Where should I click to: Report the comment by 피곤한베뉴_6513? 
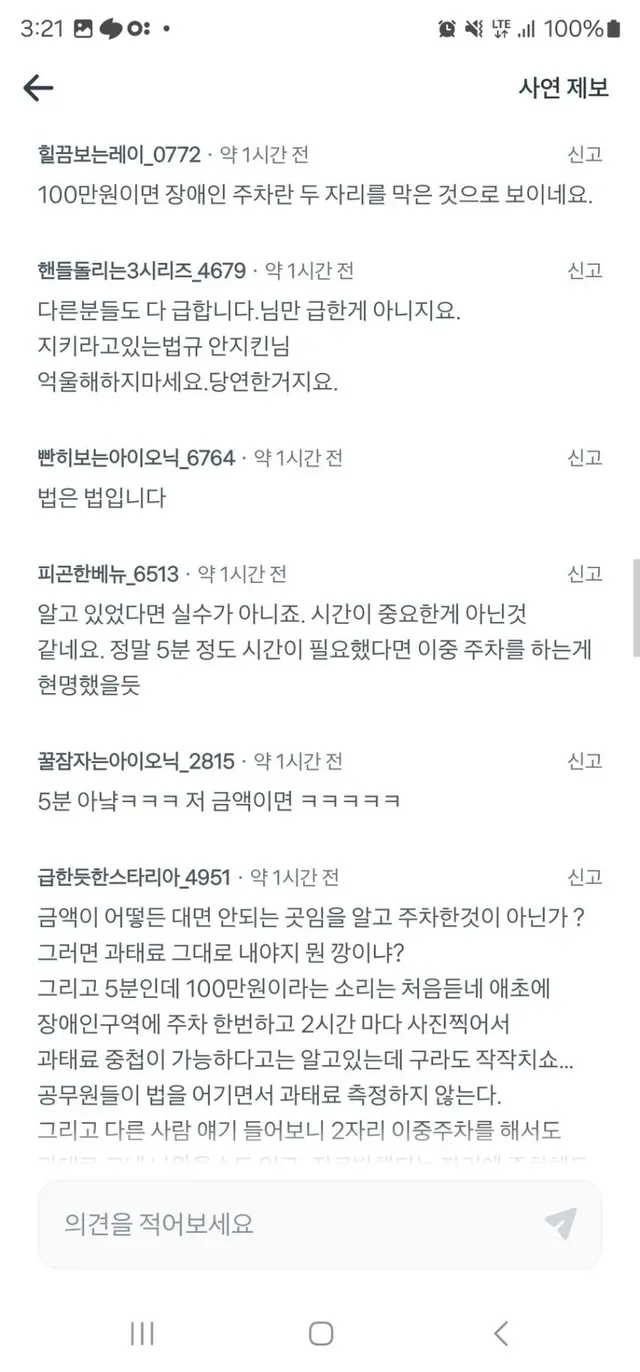[x=585, y=574]
